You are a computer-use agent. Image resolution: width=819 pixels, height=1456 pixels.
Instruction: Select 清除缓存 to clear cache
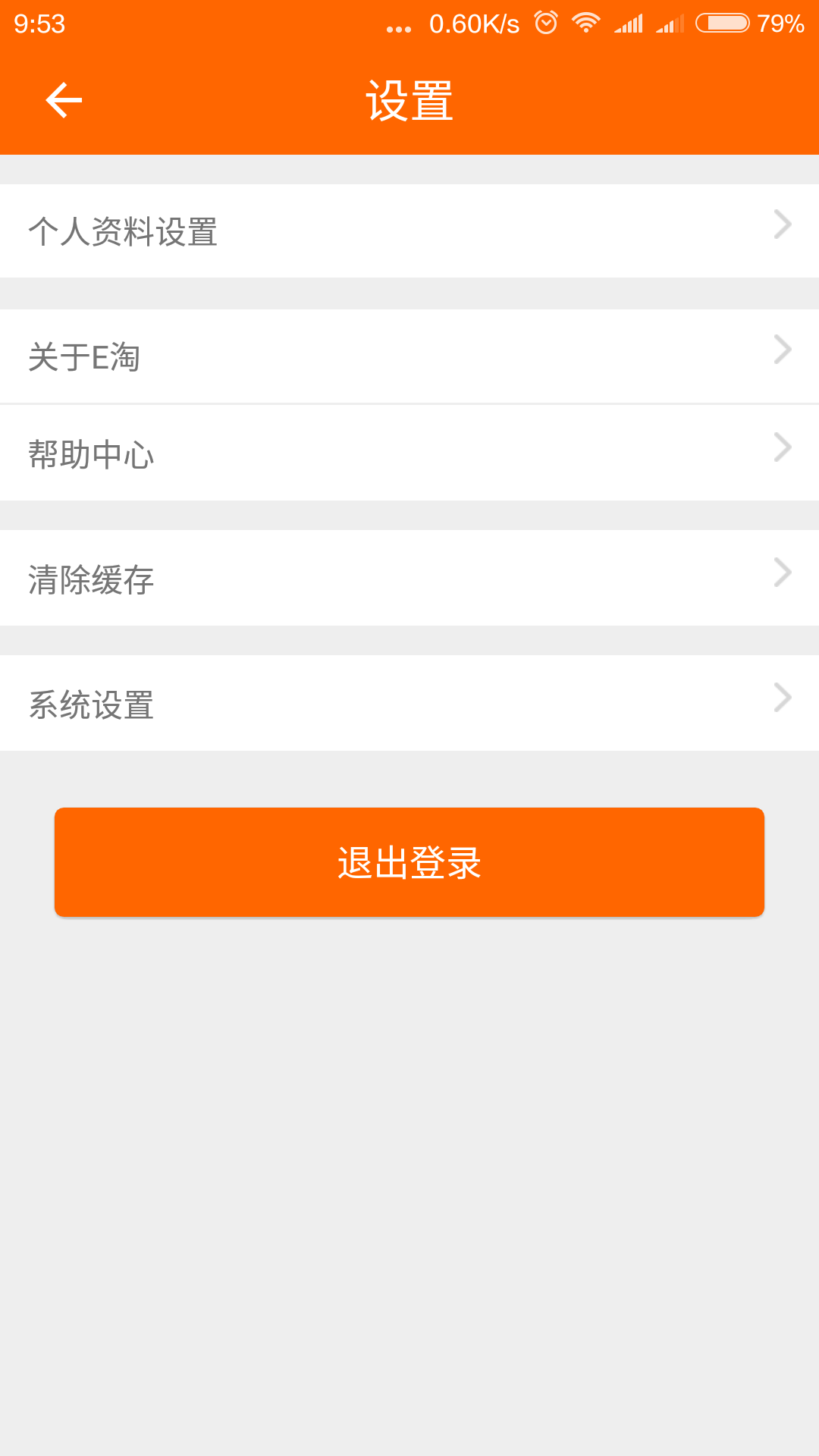pos(409,578)
